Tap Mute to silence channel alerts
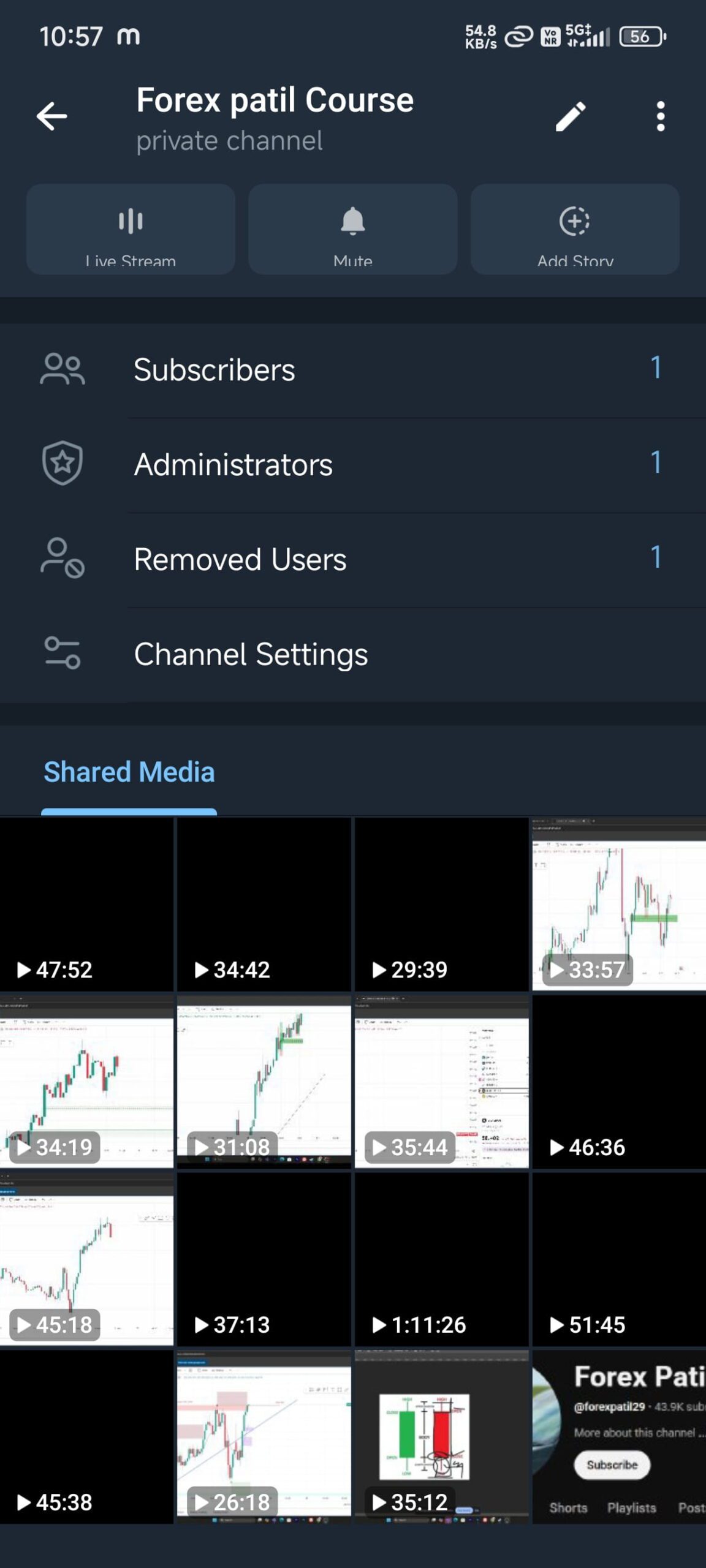 tap(353, 230)
